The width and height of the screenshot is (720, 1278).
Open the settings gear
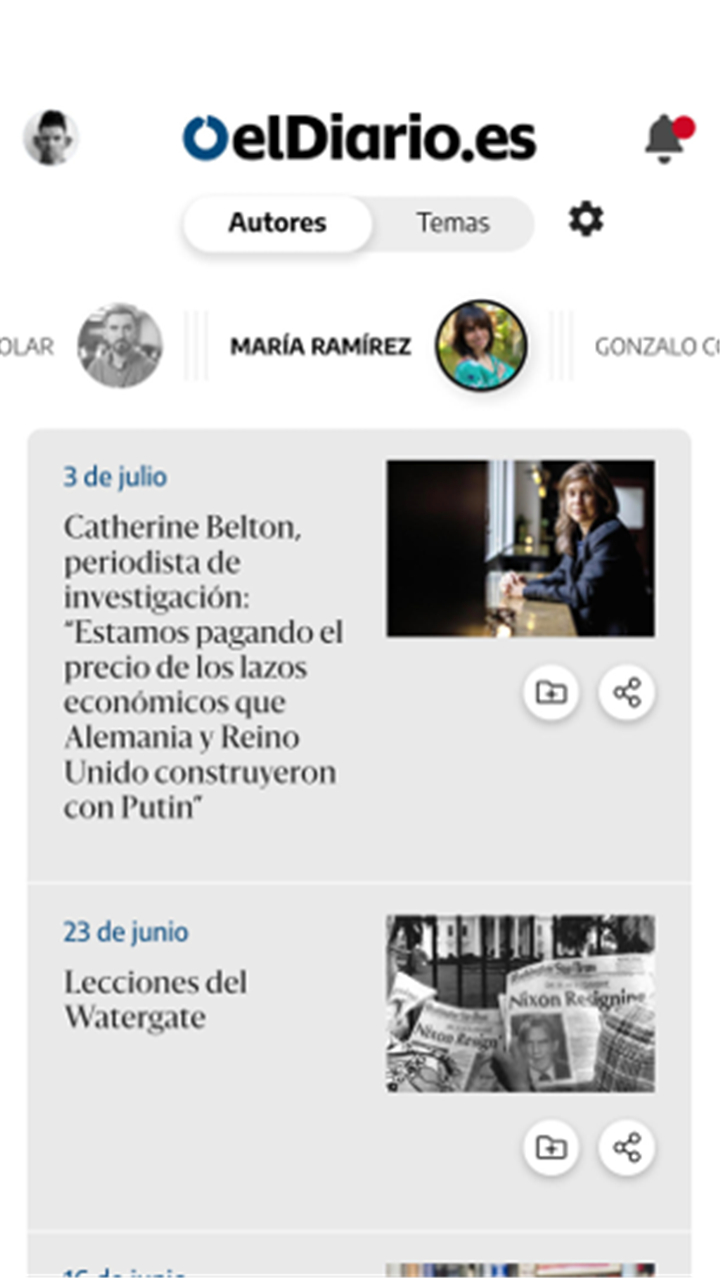pos(586,219)
